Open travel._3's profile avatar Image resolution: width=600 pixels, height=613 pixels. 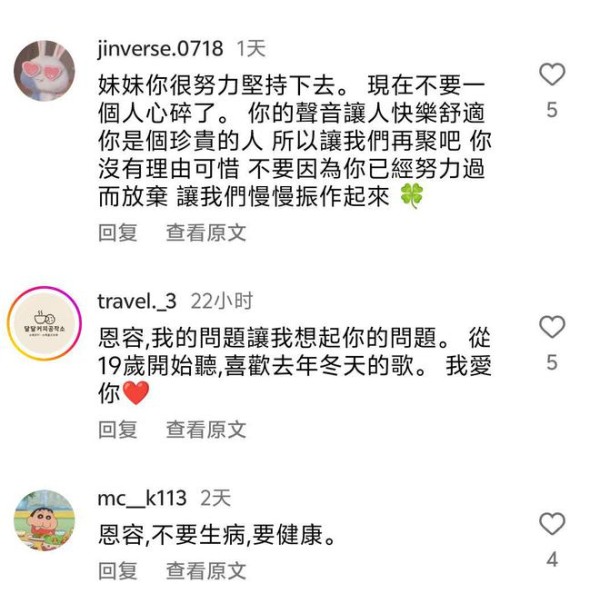click(x=45, y=324)
